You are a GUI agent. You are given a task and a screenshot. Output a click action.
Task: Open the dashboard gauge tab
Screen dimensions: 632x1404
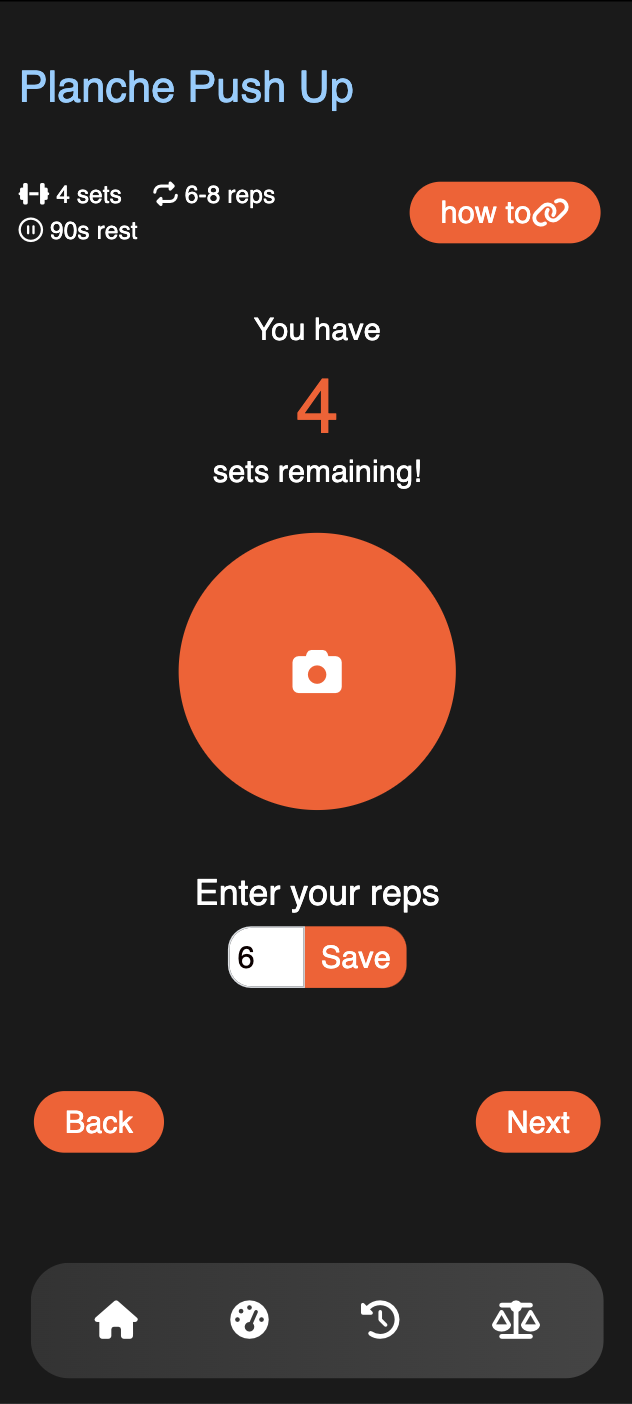coord(249,1320)
